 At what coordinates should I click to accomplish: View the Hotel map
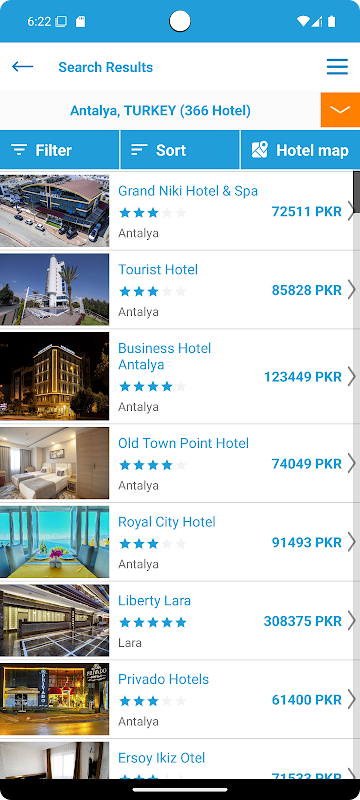(300, 150)
